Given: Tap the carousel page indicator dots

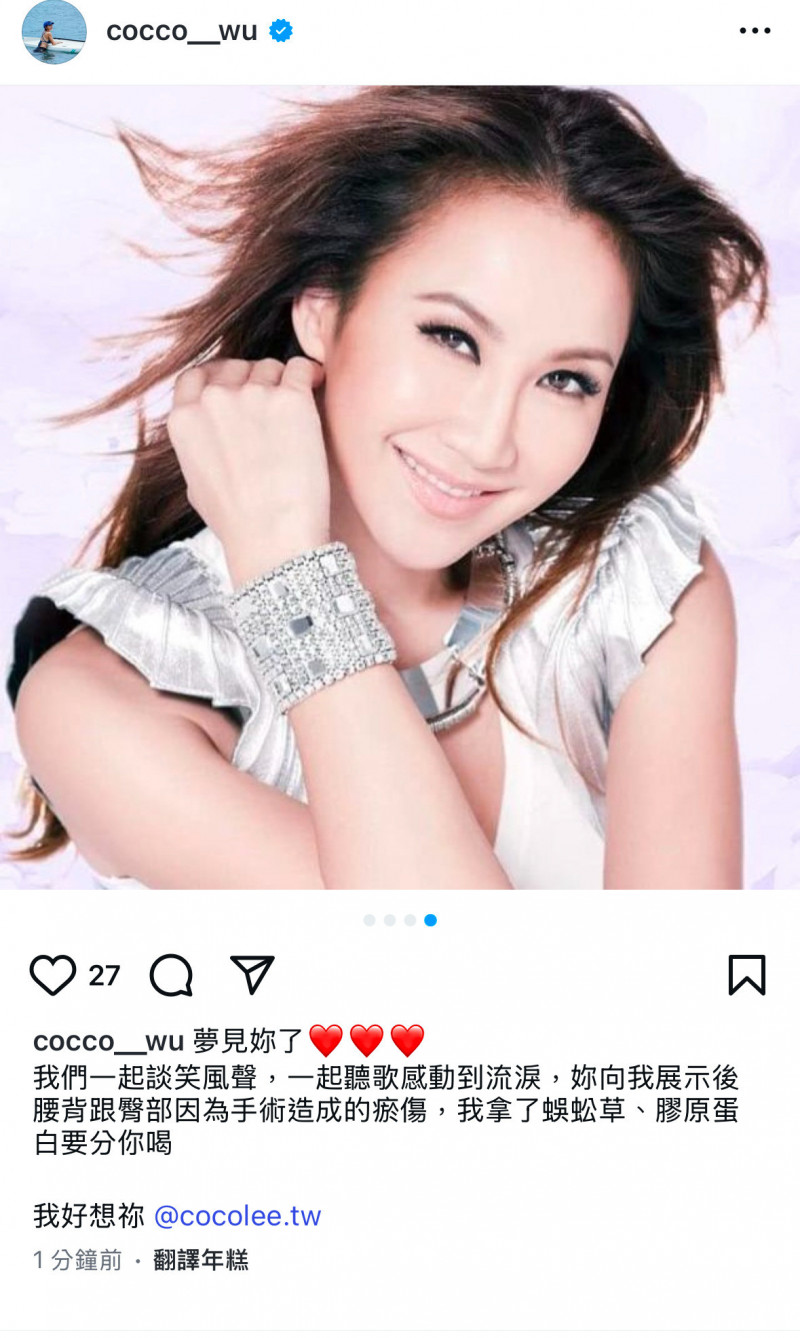Looking at the screenshot, I should pyautogui.click(x=400, y=920).
